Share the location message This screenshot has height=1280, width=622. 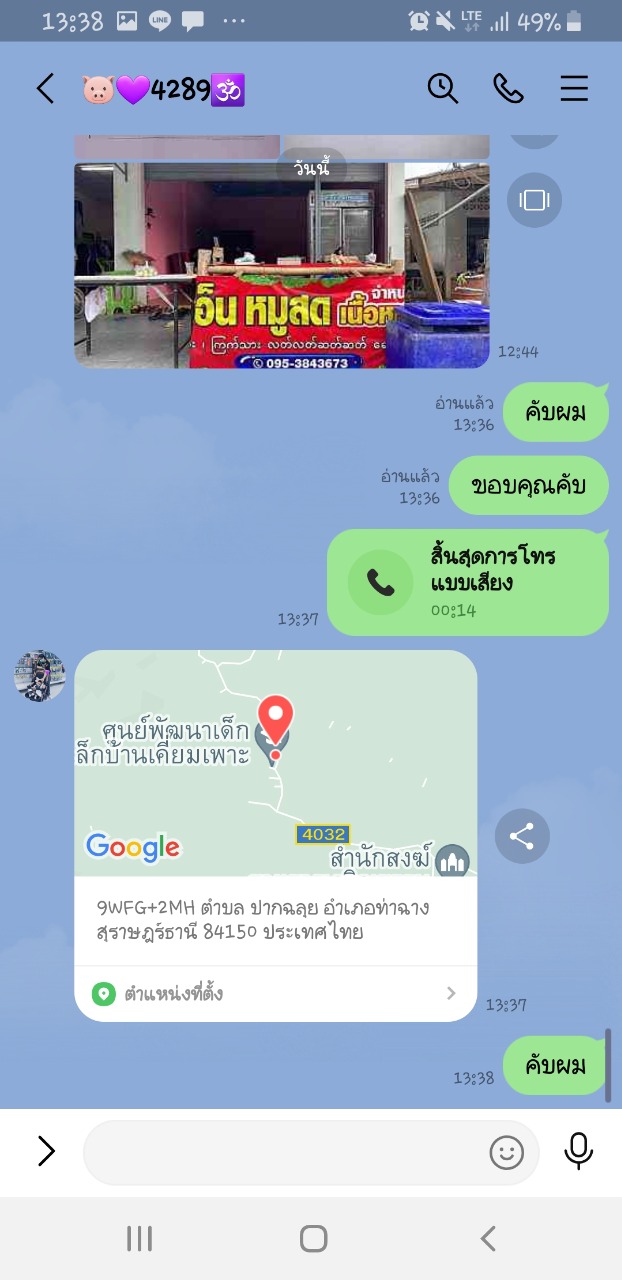(522, 836)
